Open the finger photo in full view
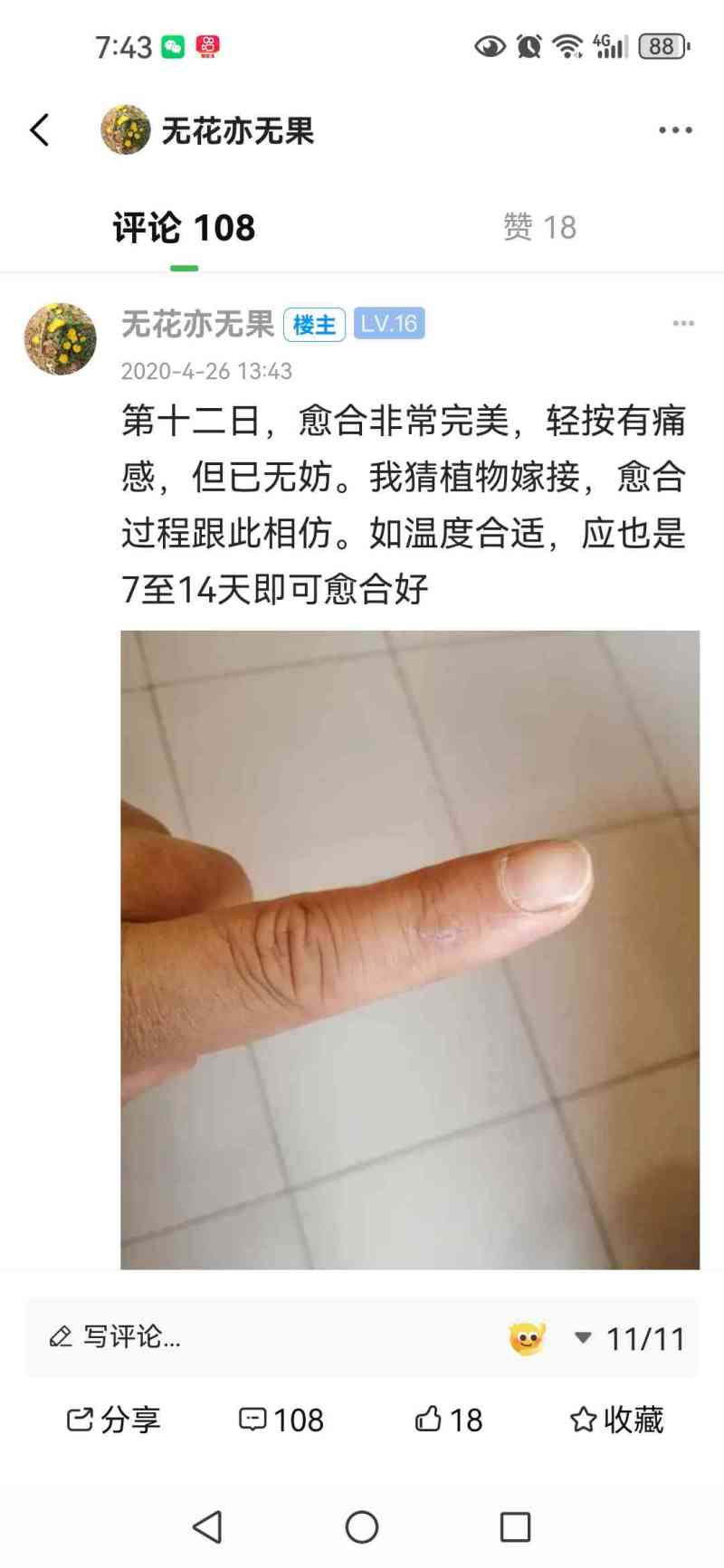724x1568 pixels. [410, 948]
